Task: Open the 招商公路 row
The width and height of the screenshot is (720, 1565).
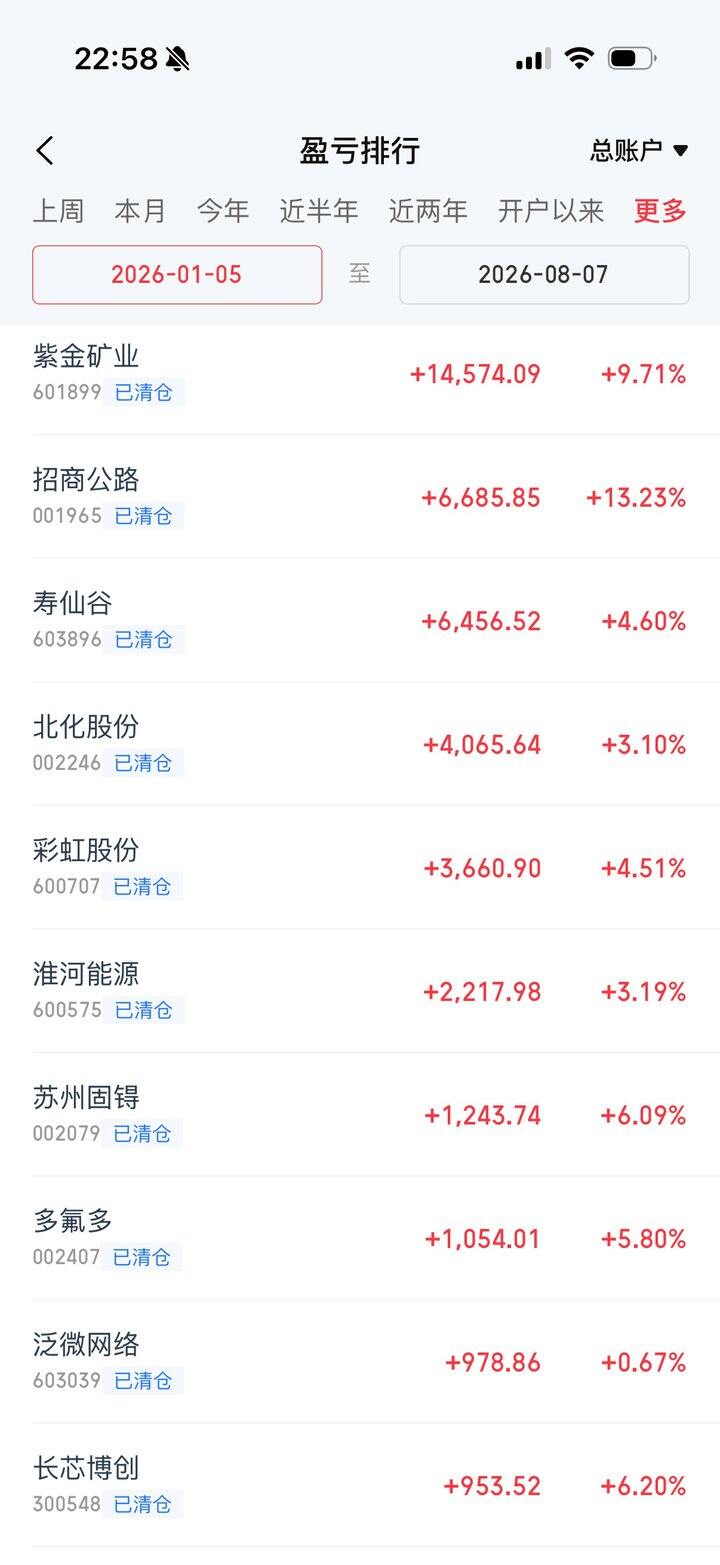Action: click(360, 497)
